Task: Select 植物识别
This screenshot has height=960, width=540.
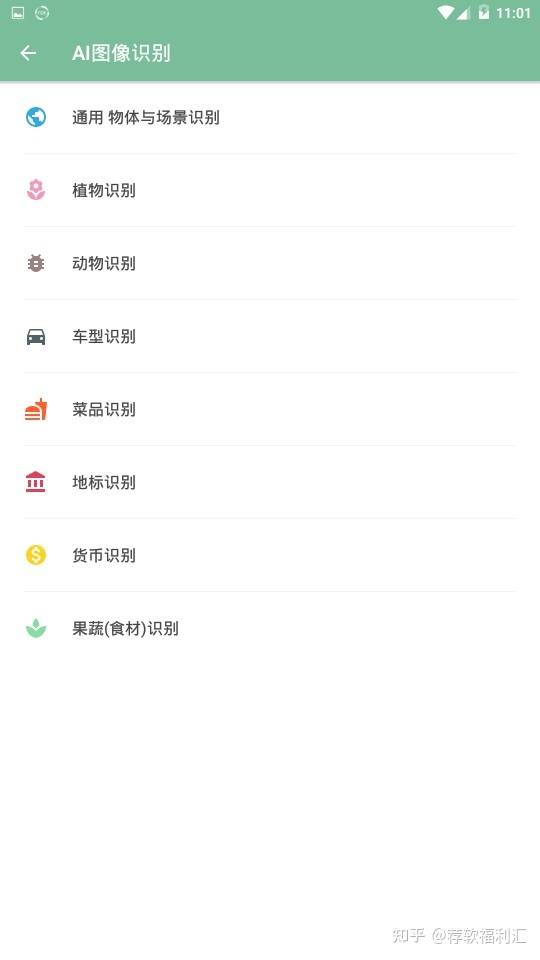Action: pyautogui.click(x=270, y=190)
